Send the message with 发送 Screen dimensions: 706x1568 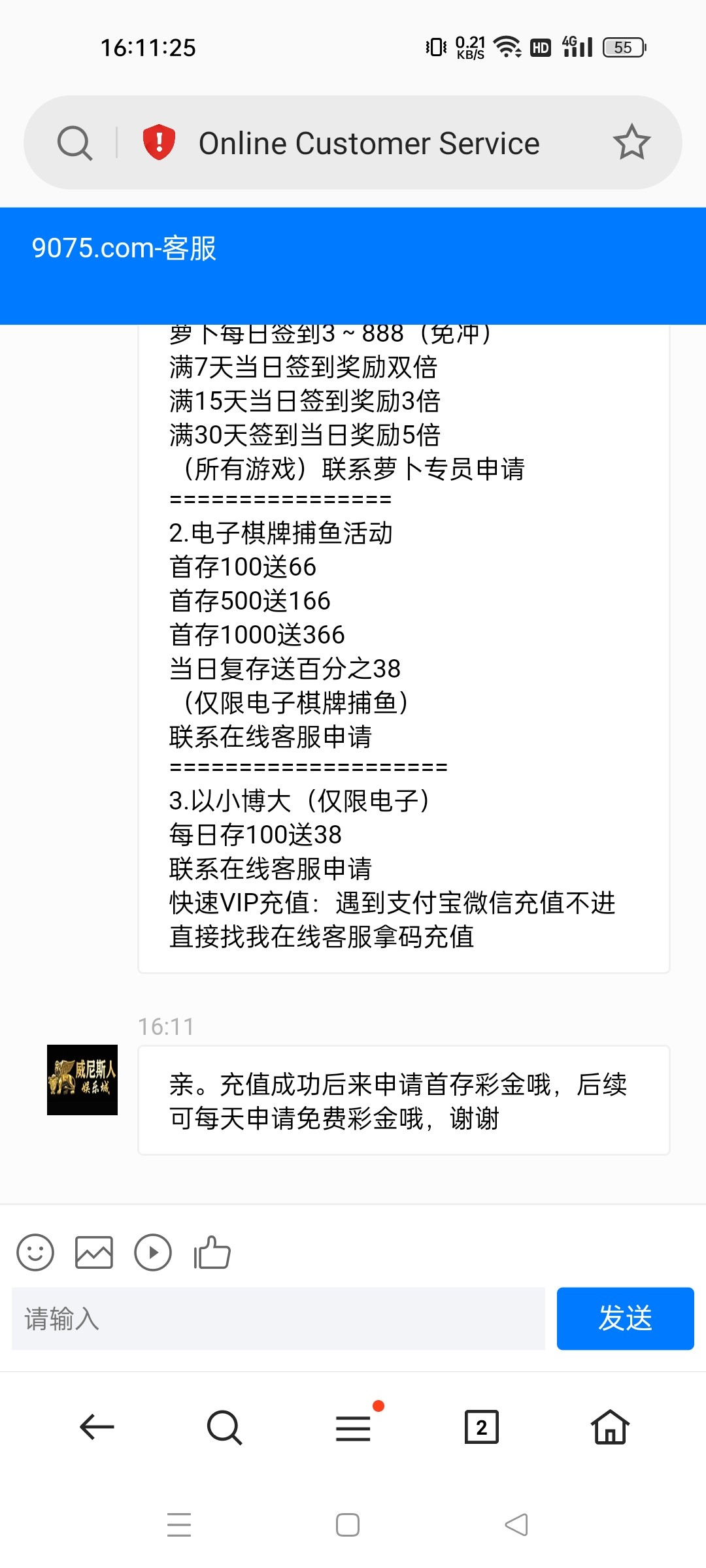625,1318
